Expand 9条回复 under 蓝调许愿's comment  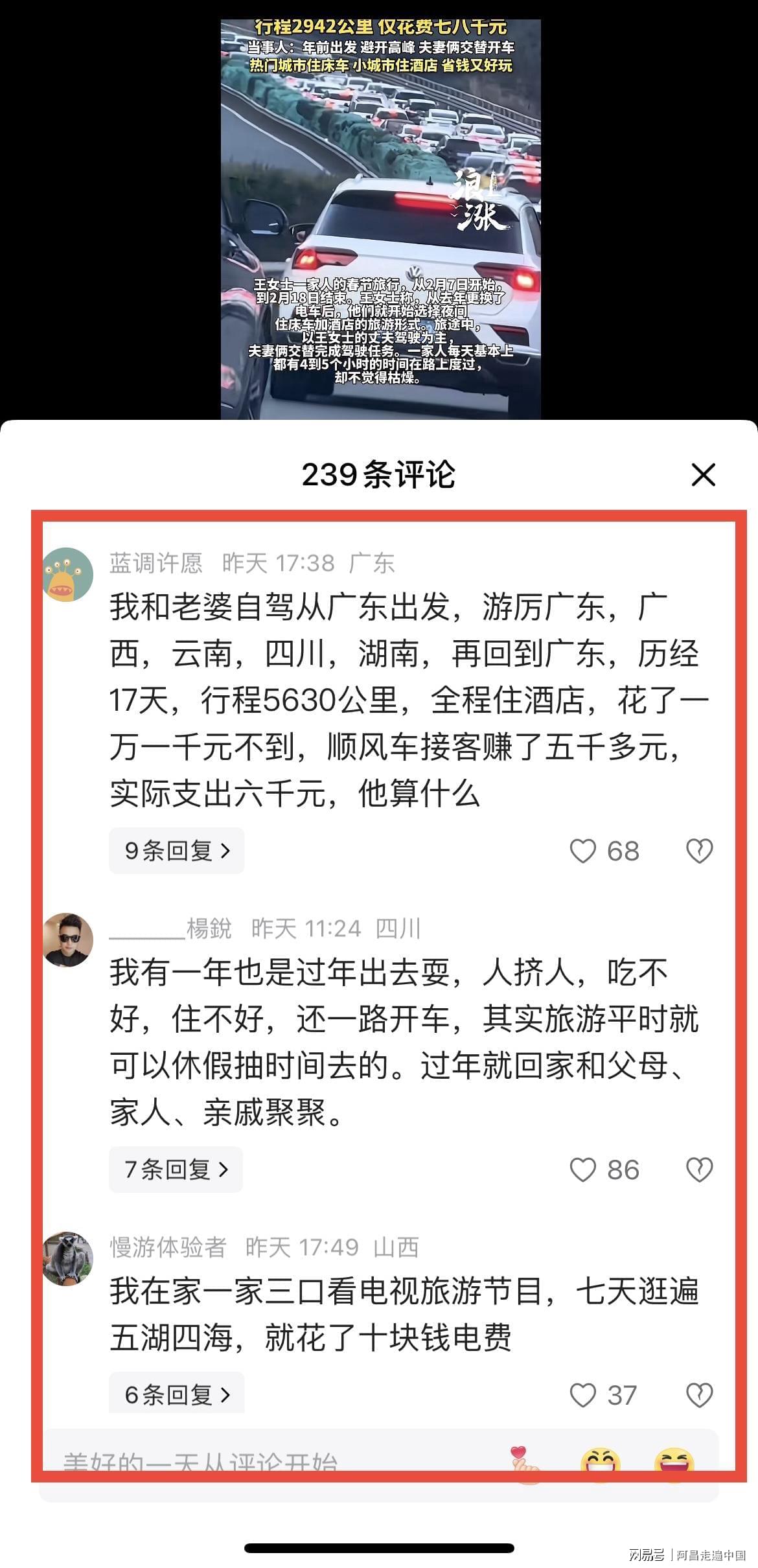click(x=177, y=851)
